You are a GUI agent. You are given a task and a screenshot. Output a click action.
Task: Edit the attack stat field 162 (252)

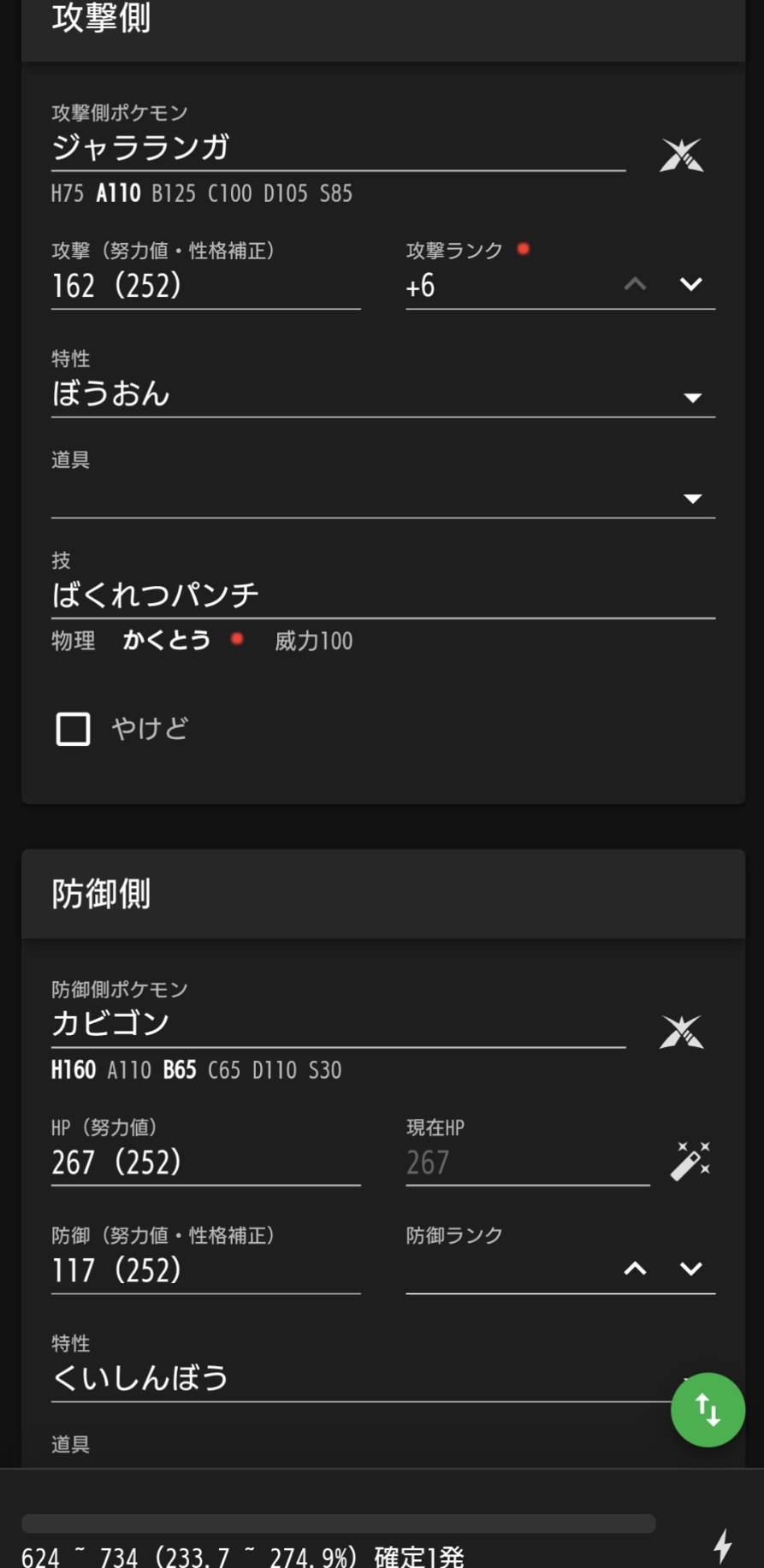click(205, 286)
